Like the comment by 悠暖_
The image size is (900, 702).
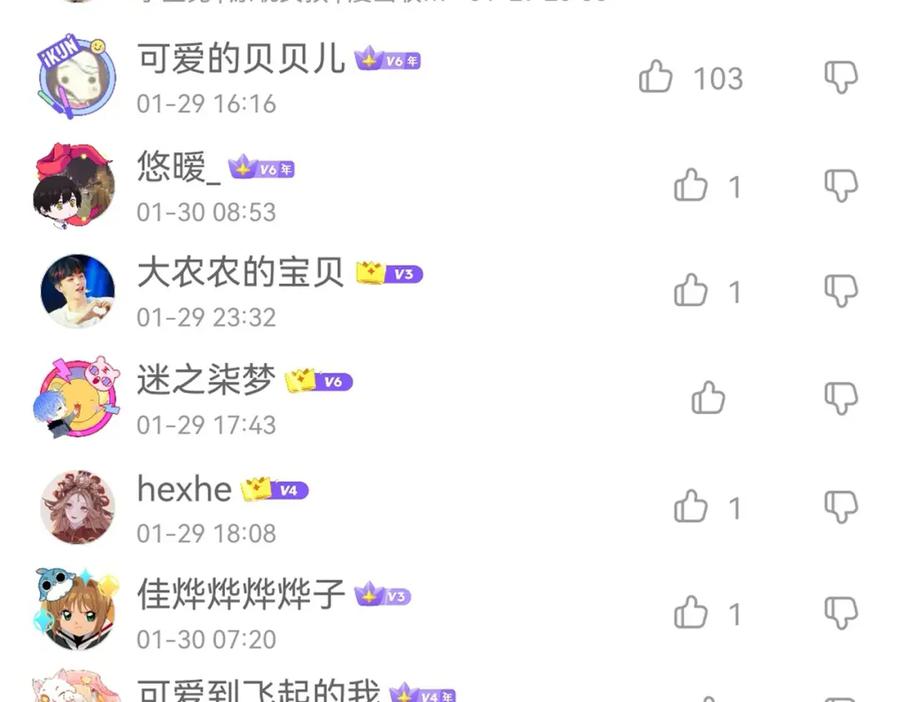(691, 185)
